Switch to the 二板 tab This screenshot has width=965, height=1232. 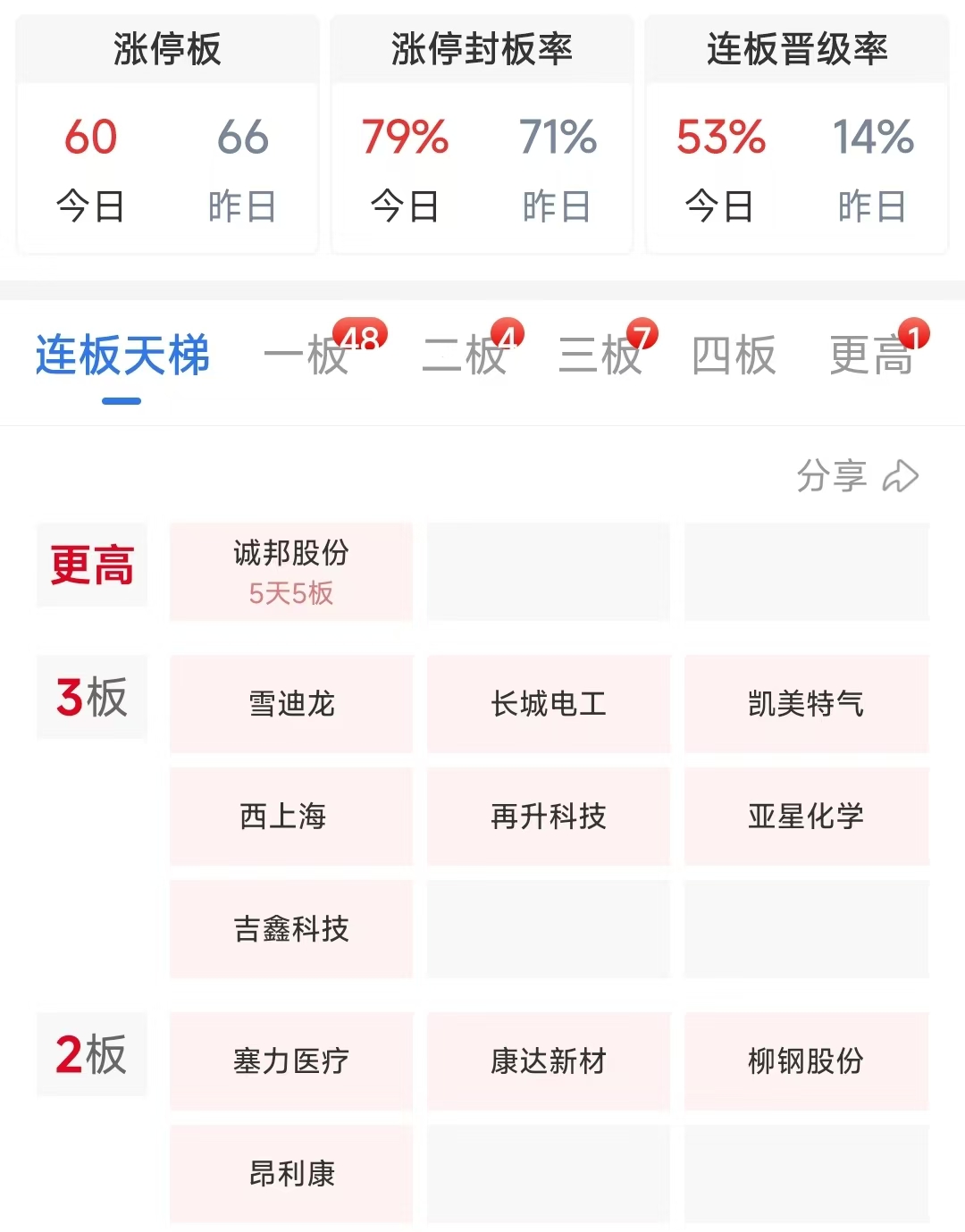[x=465, y=356]
